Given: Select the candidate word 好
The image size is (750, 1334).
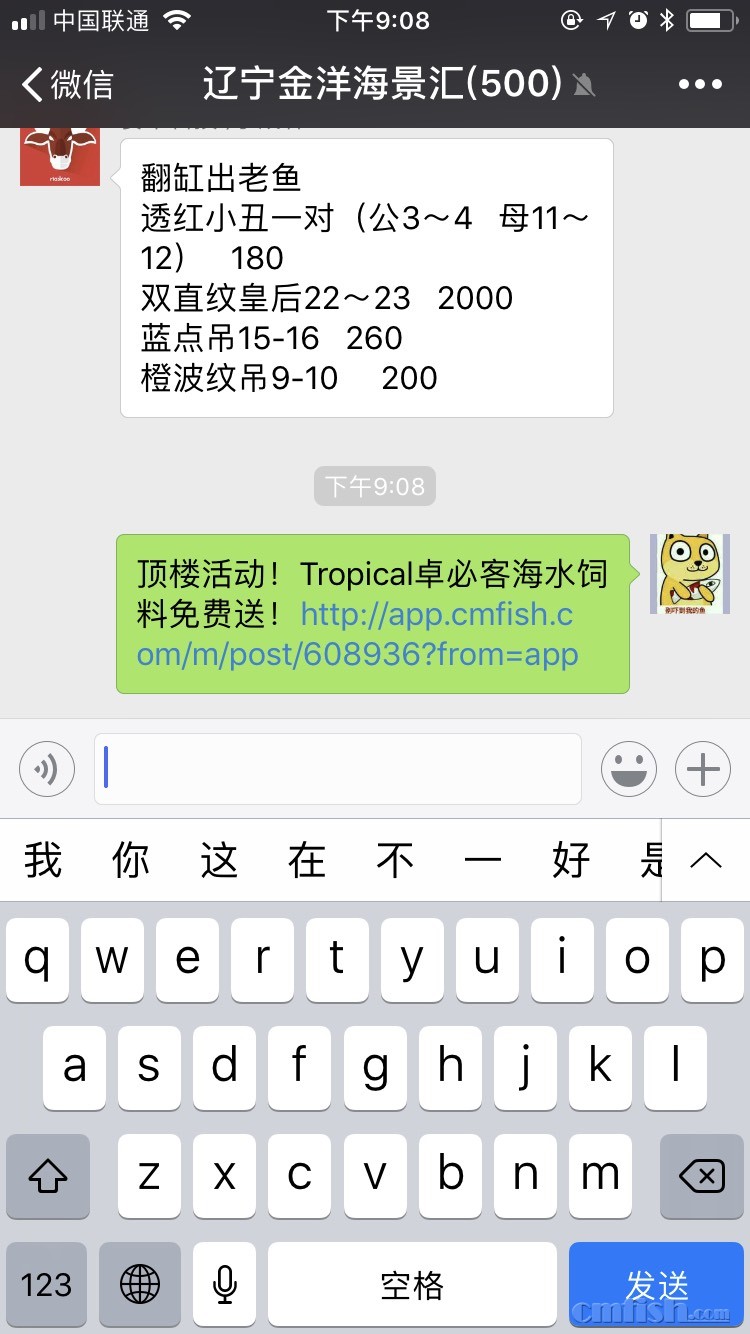Looking at the screenshot, I should click(571, 860).
